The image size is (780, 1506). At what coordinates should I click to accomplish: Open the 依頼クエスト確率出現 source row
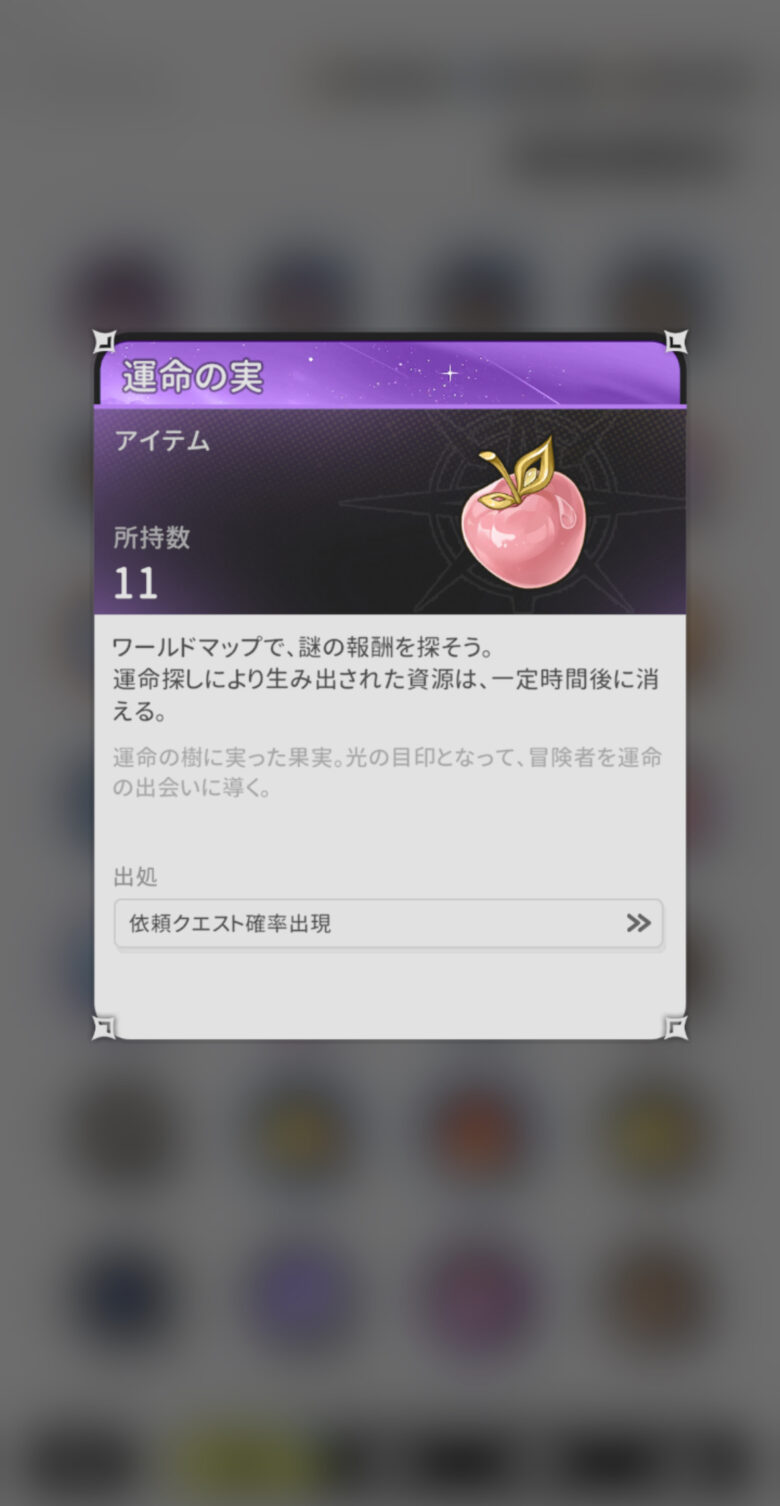point(388,923)
